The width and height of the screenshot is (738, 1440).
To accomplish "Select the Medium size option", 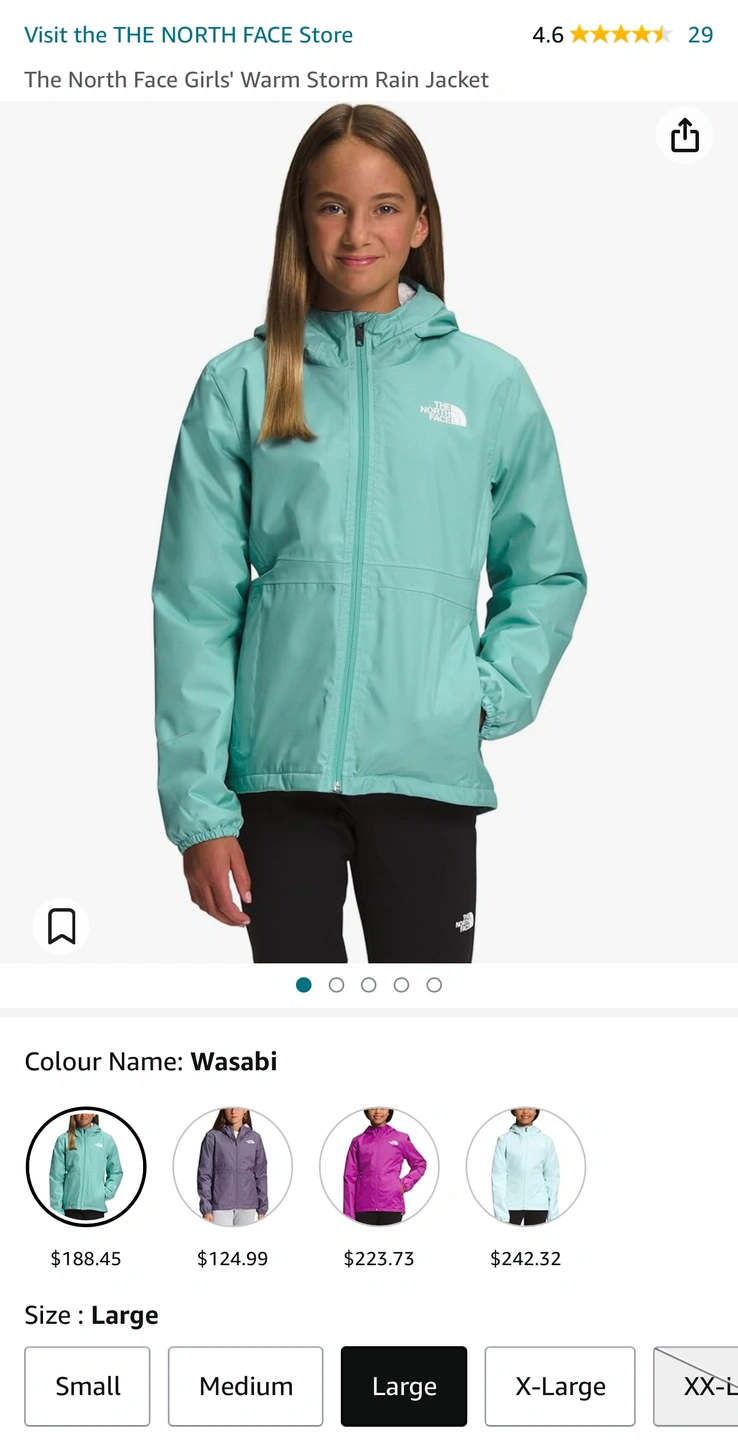I will pyautogui.click(x=246, y=1386).
